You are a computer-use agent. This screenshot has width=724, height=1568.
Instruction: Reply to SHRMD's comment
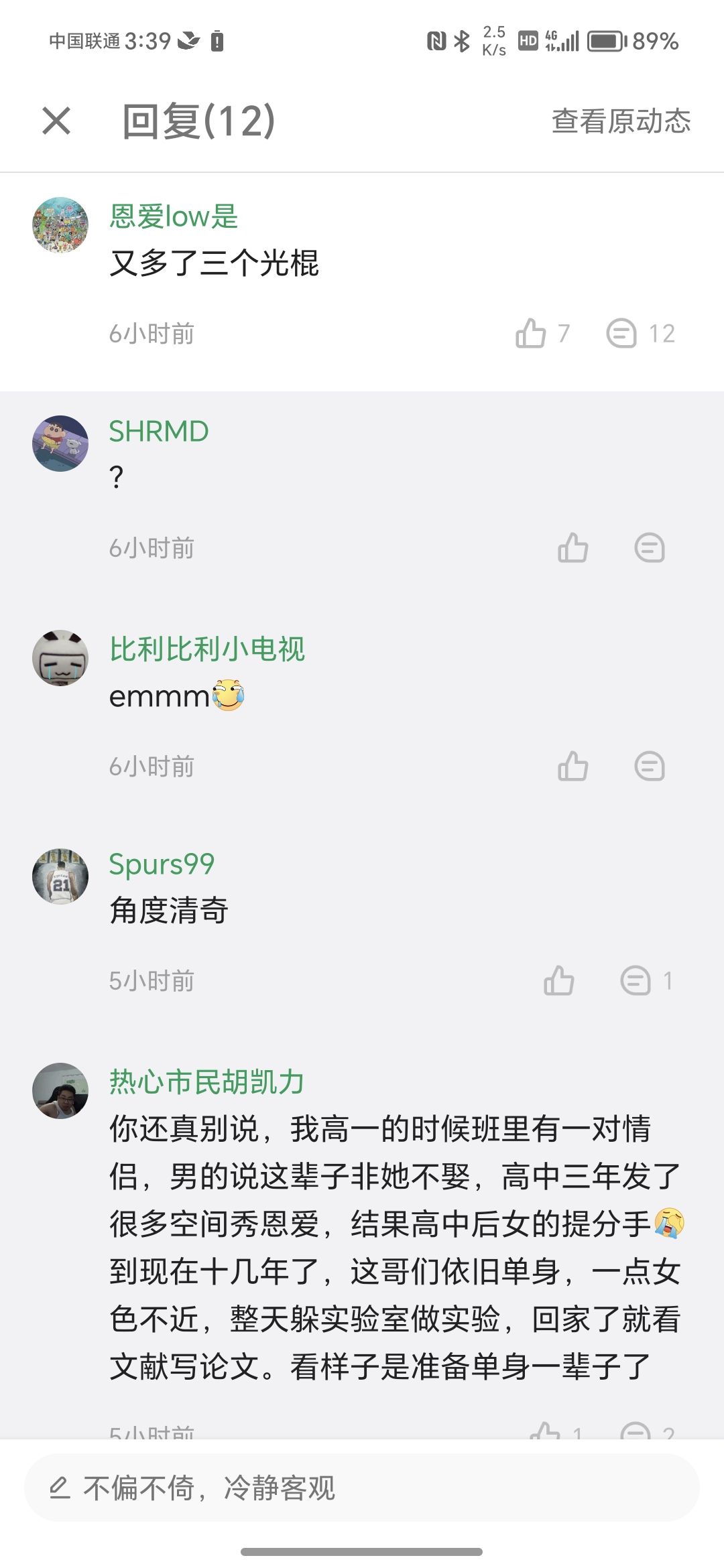[x=650, y=547]
